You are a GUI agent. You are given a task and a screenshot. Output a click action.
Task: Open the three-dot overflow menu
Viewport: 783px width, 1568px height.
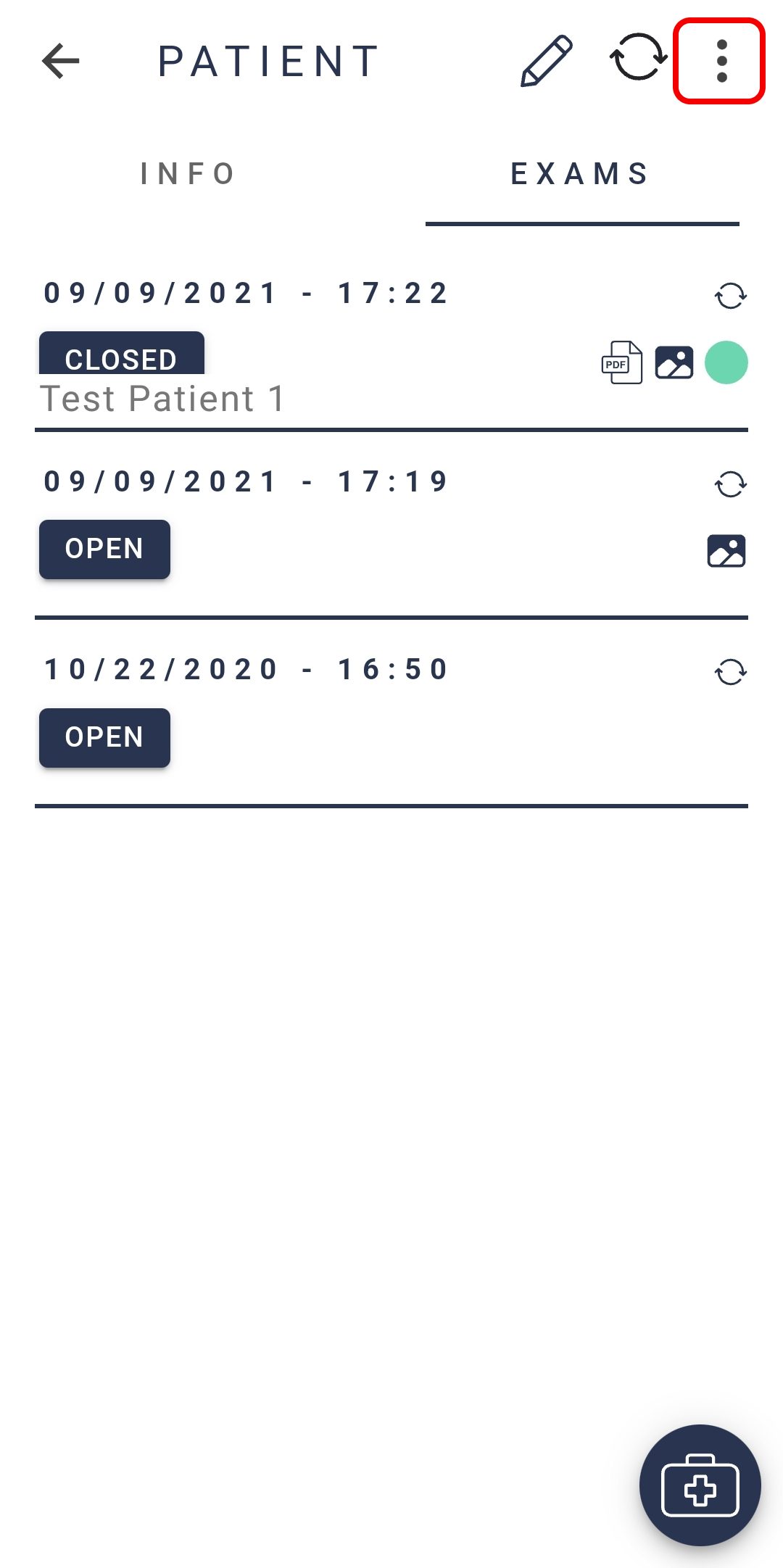721,61
